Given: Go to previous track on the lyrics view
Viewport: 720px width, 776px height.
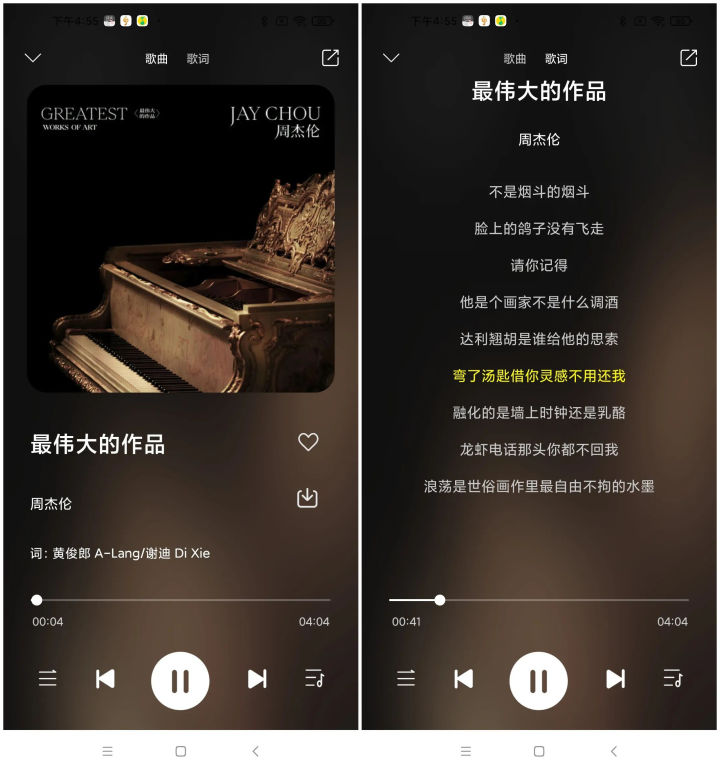Looking at the screenshot, I should click(463, 680).
